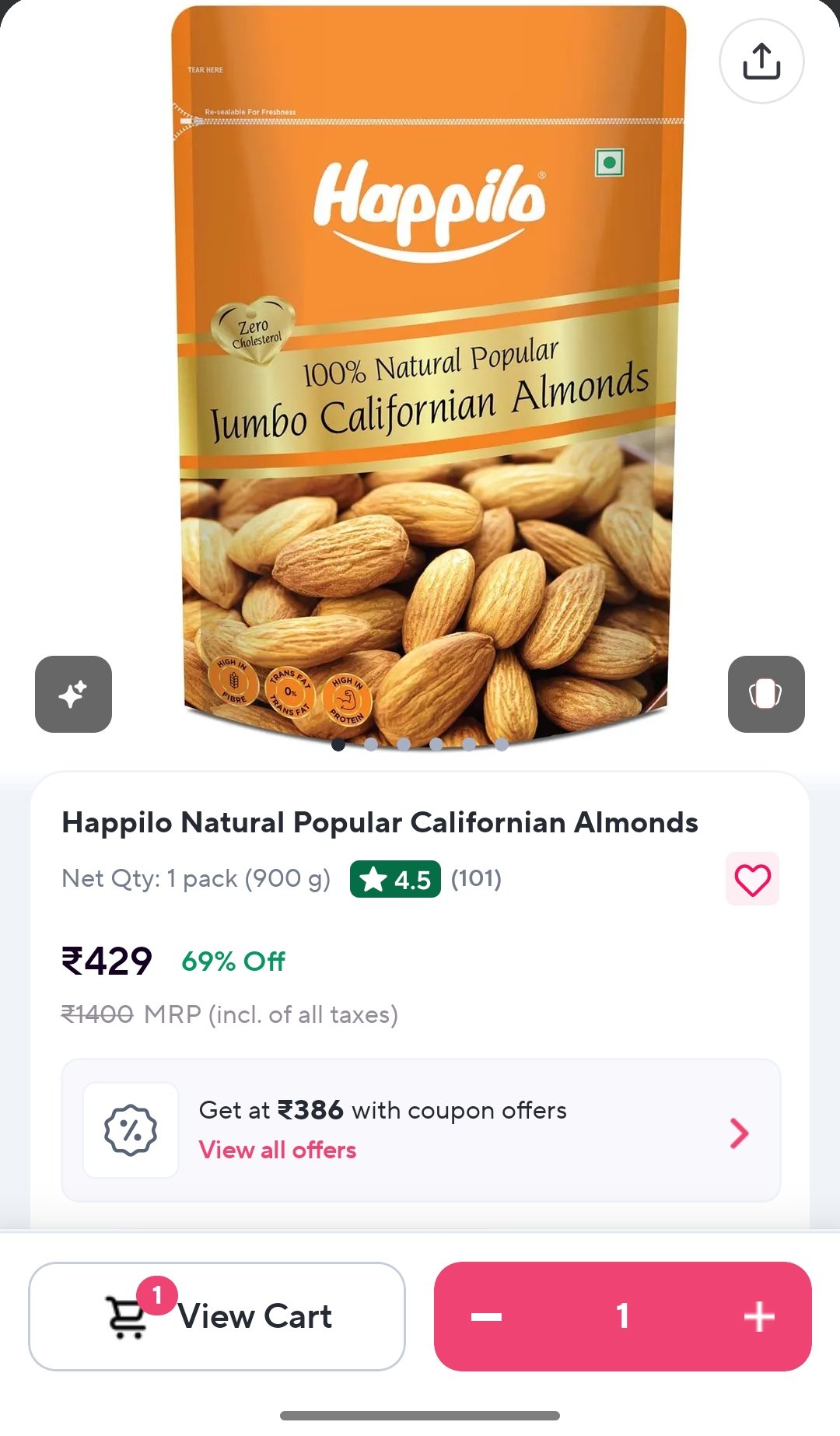Open the 3D product view icon
Image resolution: width=840 pixels, height=1436 pixels.
765,694
